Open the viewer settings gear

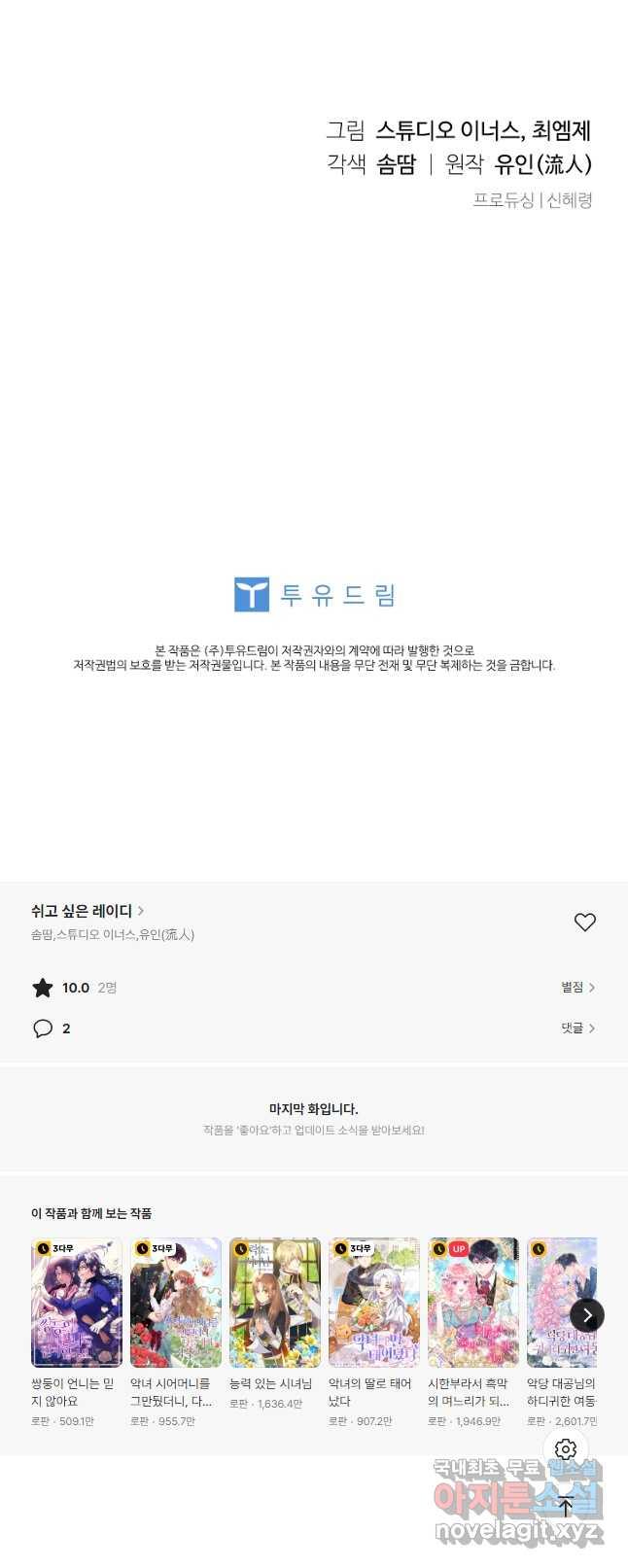click(566, 1449)
